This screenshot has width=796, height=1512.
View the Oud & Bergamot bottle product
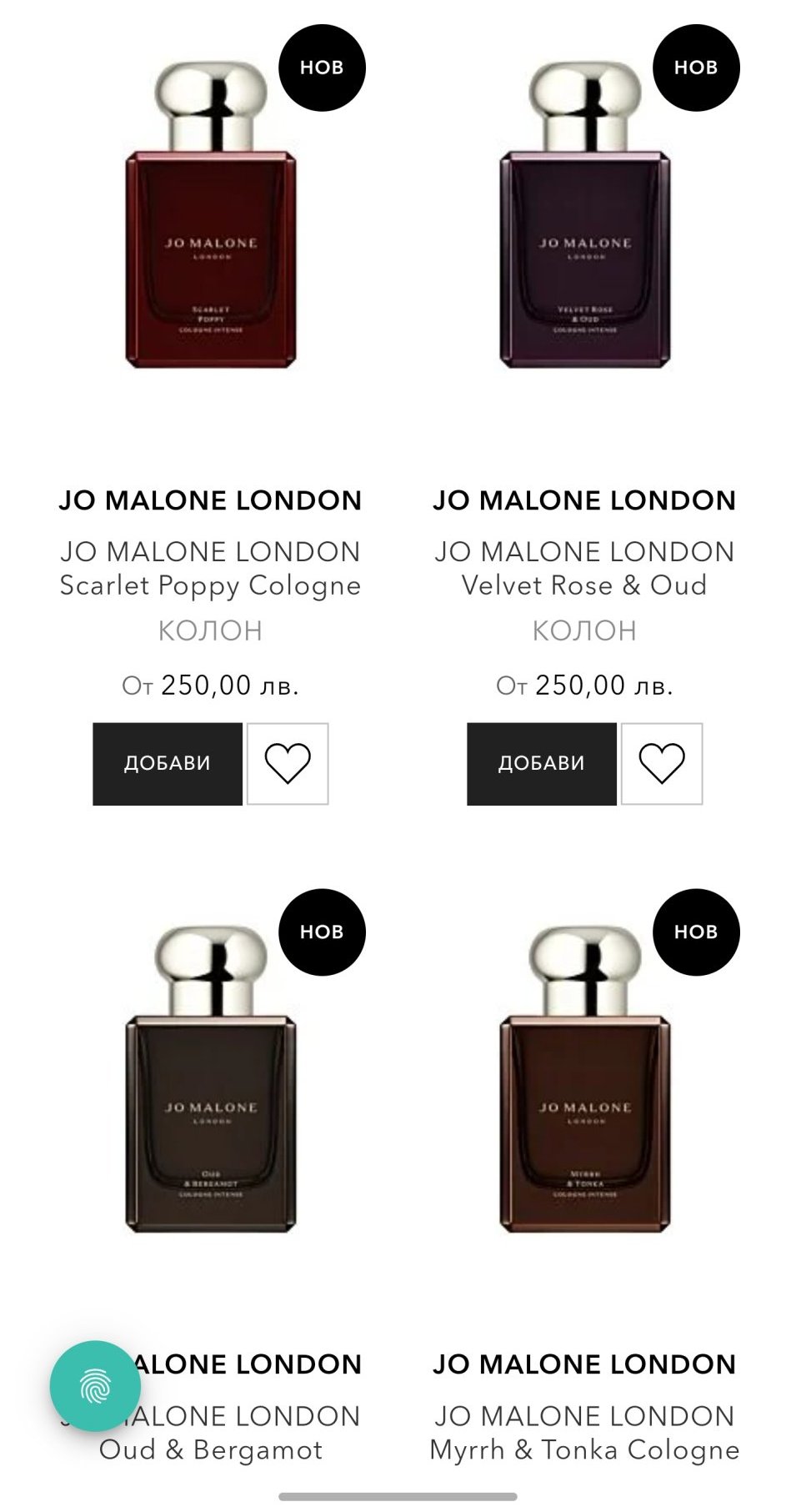pos(211,1078)
